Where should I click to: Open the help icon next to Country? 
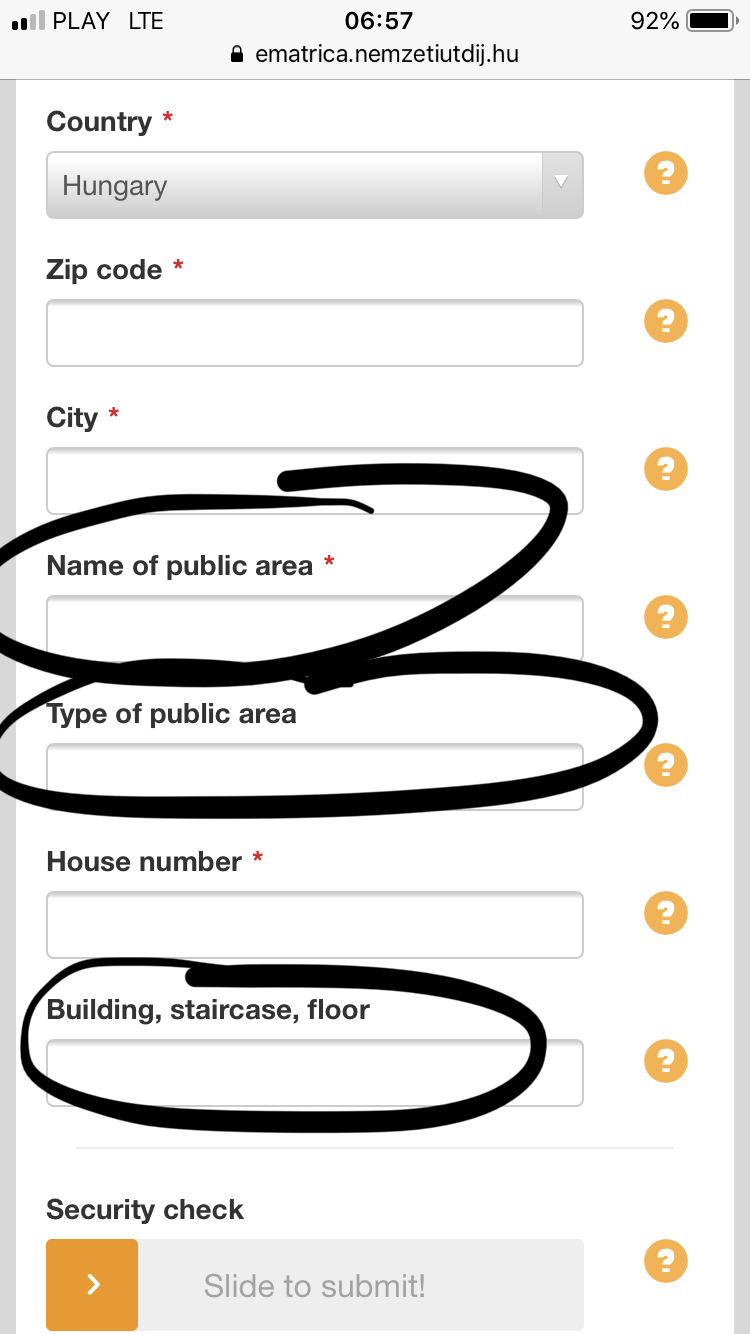coord(666,174)
